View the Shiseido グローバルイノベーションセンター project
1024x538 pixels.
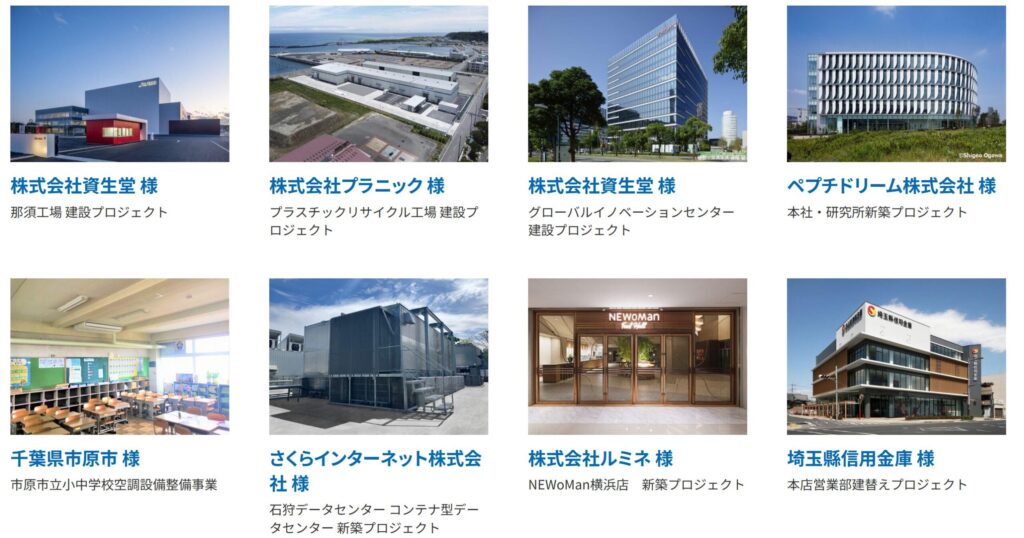tap(637, 84)
